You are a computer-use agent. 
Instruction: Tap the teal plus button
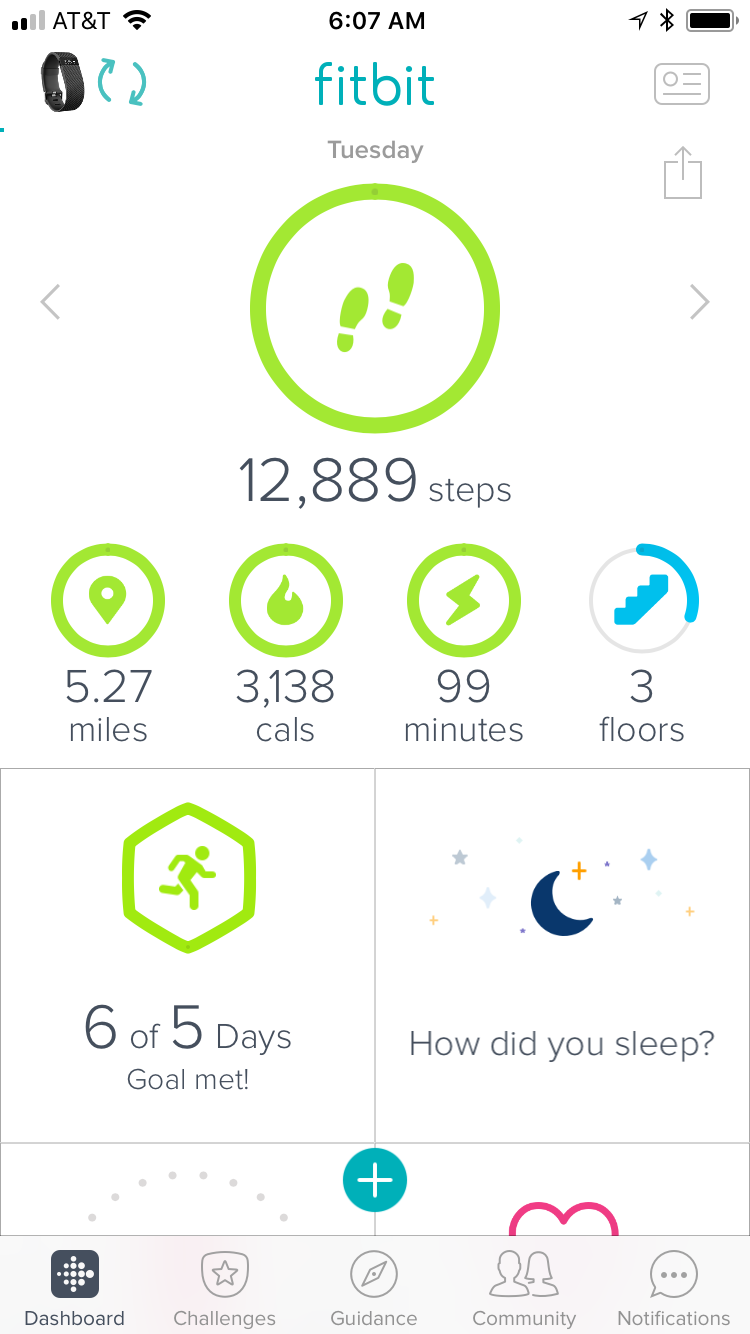click(x=375, y=1180)
